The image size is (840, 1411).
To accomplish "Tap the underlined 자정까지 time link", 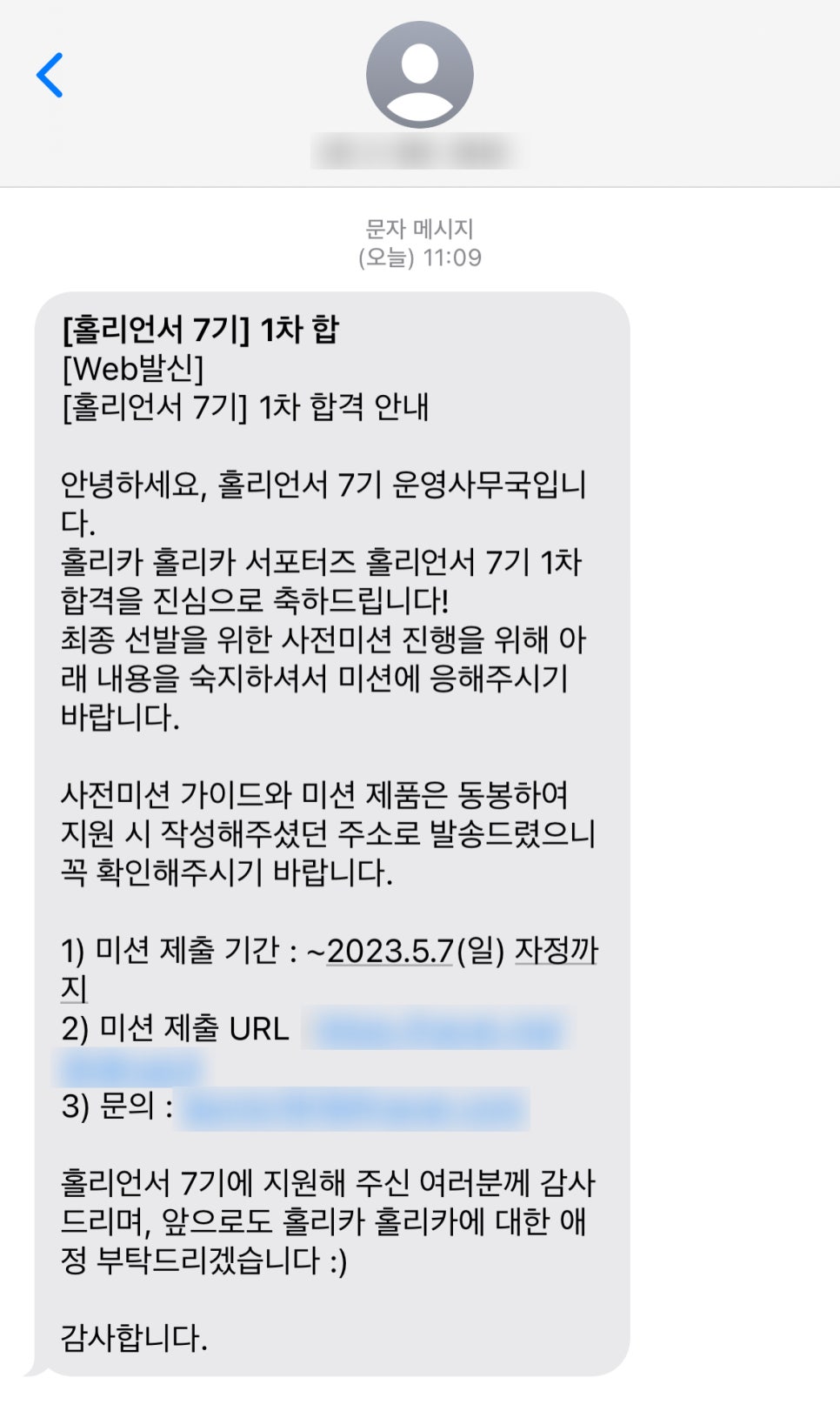I will tap(557, 951).
